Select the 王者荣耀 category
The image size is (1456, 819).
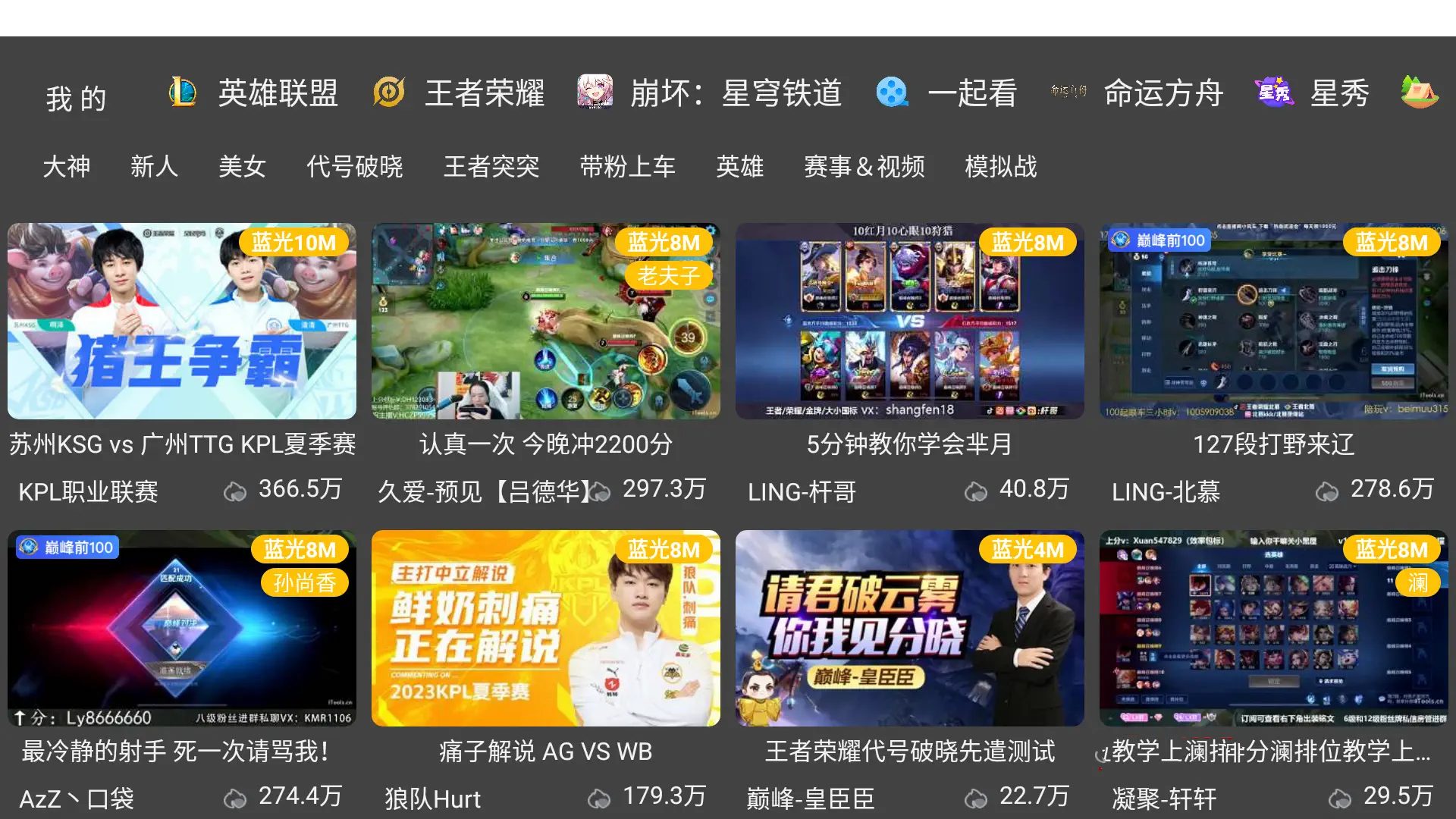coord(460,93)
